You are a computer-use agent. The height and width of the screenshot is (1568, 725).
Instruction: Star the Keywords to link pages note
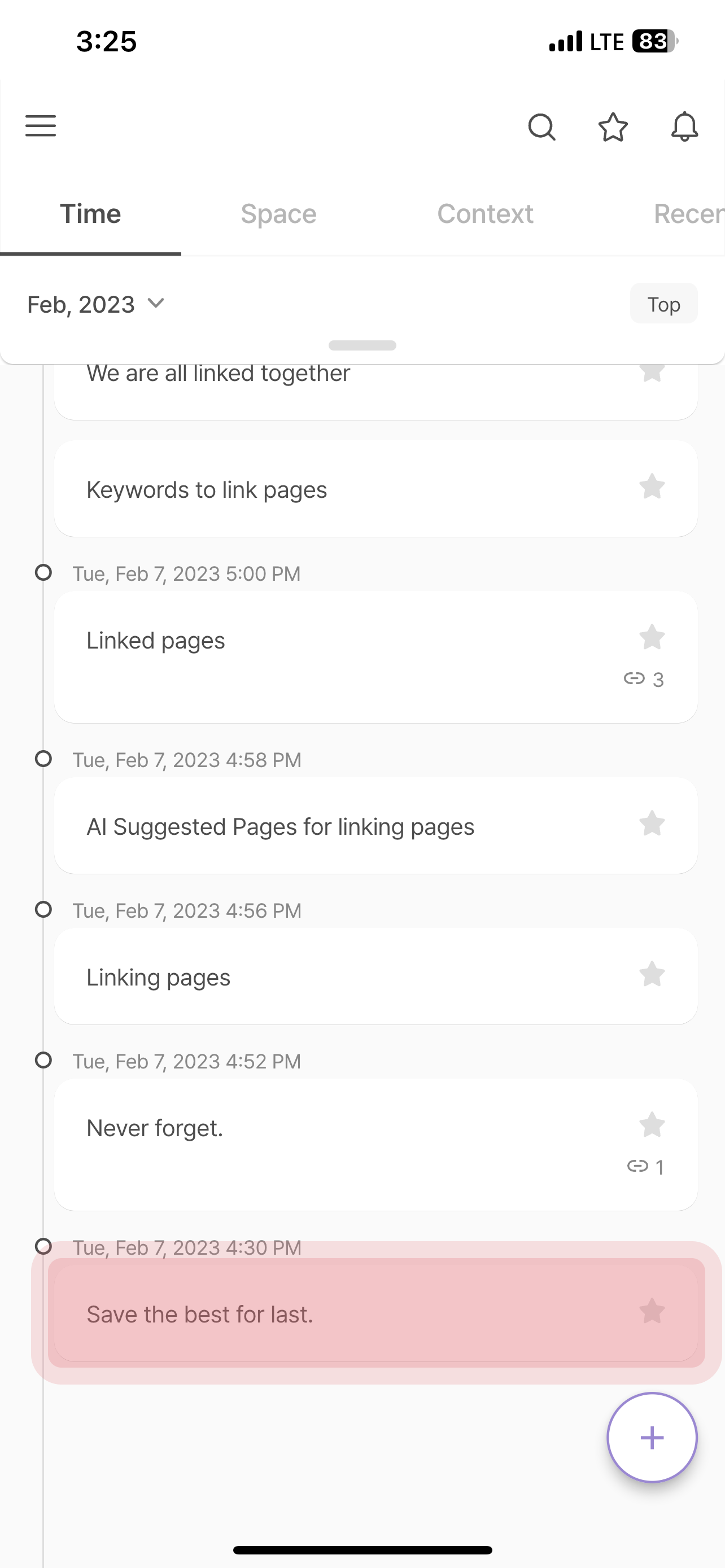tap(652, 487)
